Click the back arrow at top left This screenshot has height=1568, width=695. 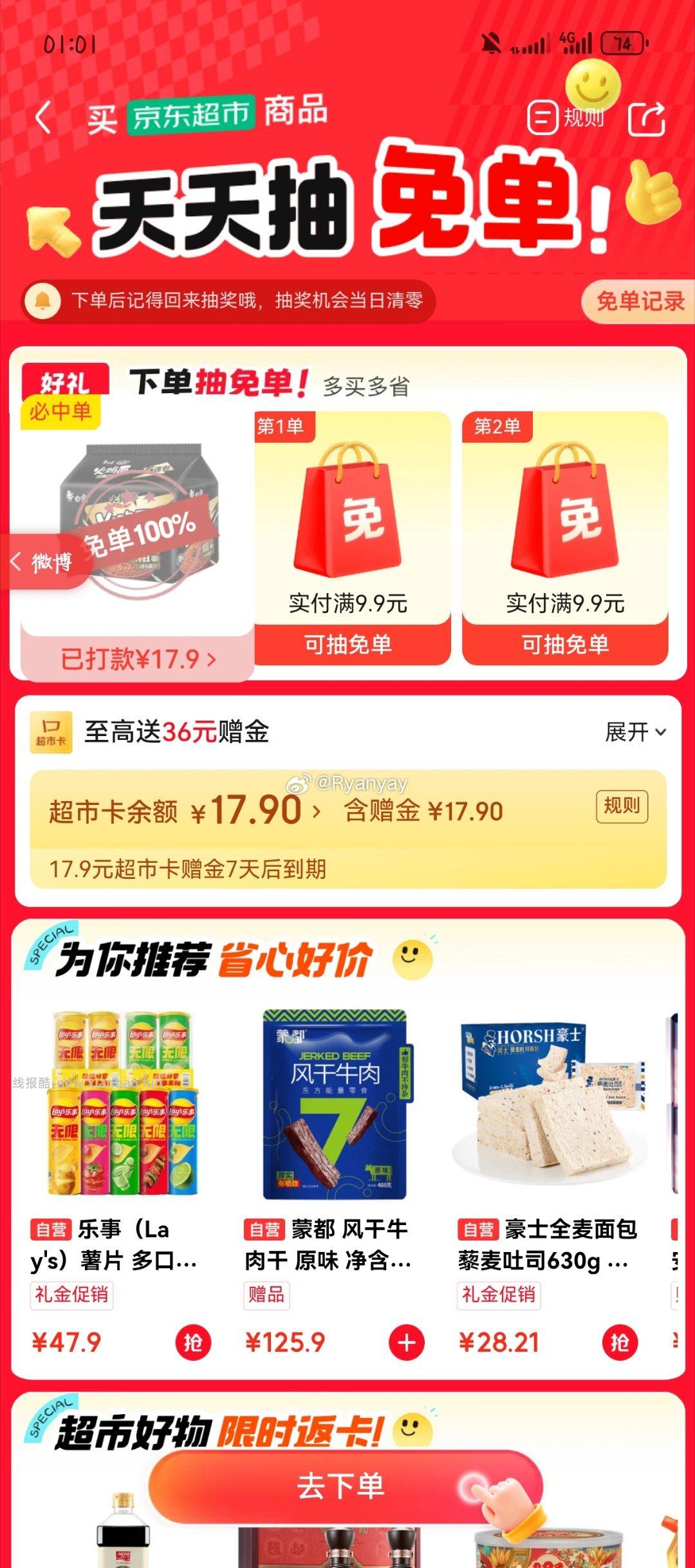[x=44, y=117]
